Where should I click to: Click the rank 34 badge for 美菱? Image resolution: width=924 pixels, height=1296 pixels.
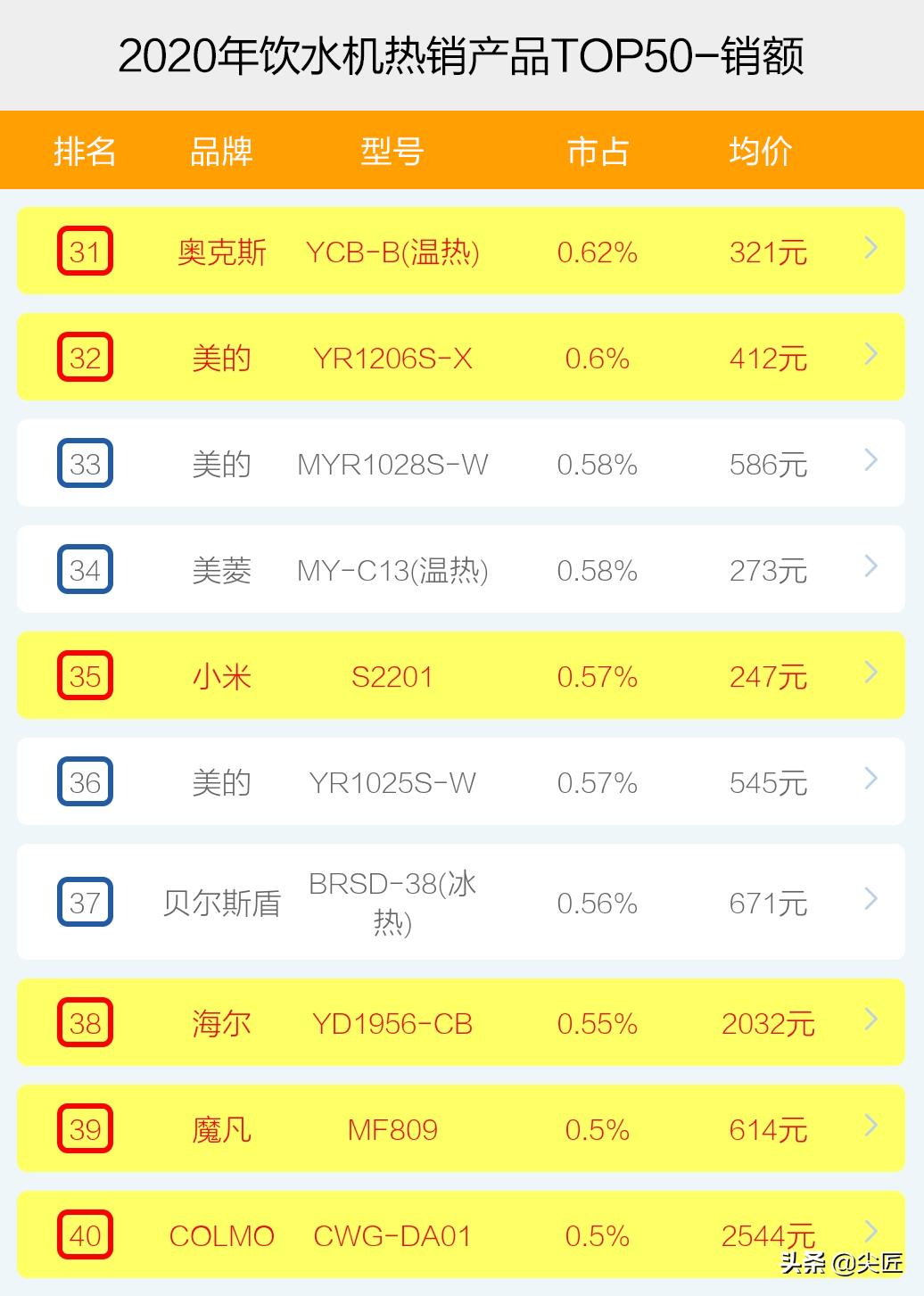(85, 569)
